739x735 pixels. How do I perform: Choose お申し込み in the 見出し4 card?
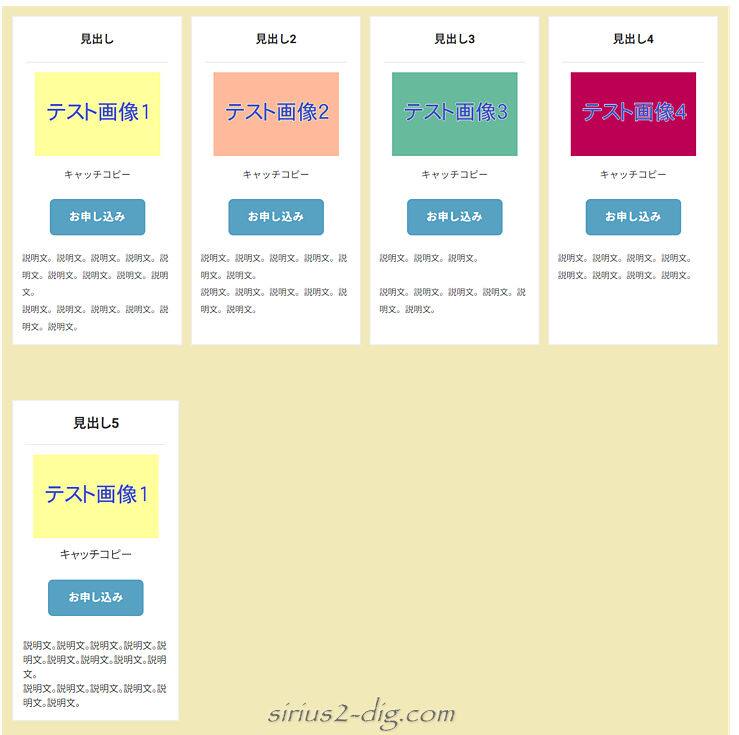[x=633, y=217]
